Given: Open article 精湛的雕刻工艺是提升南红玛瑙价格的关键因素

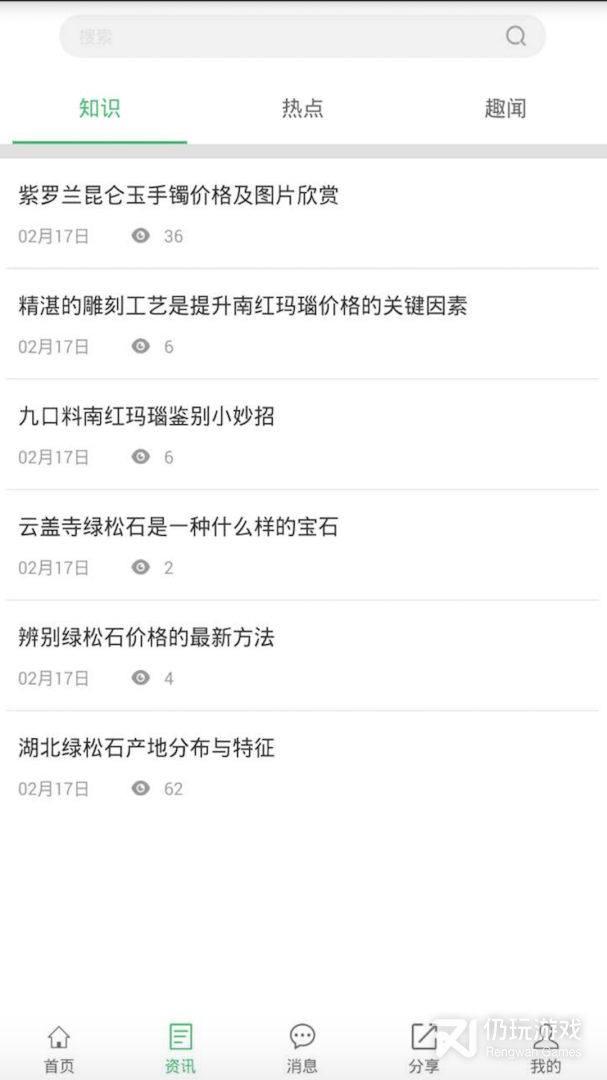Looking at the screenshot, I should 243,306.
